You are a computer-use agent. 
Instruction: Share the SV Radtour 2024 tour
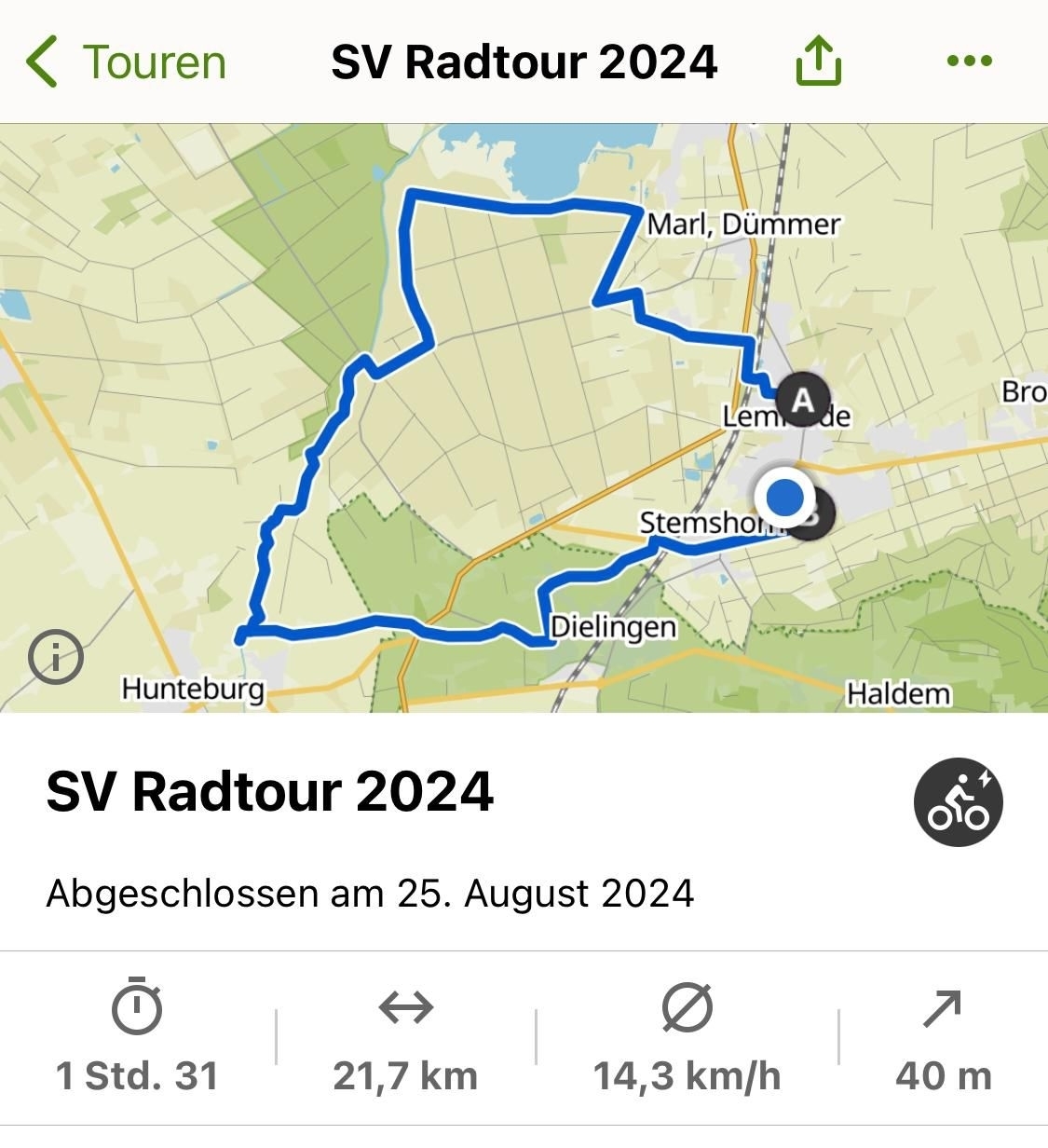point(818,61)
